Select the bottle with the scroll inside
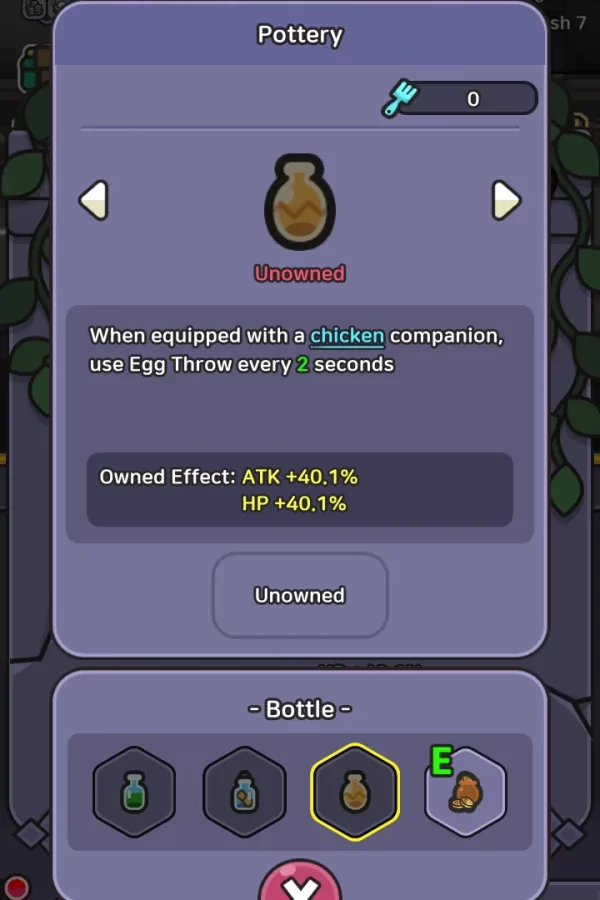The image size is (600, 900). 245,792
